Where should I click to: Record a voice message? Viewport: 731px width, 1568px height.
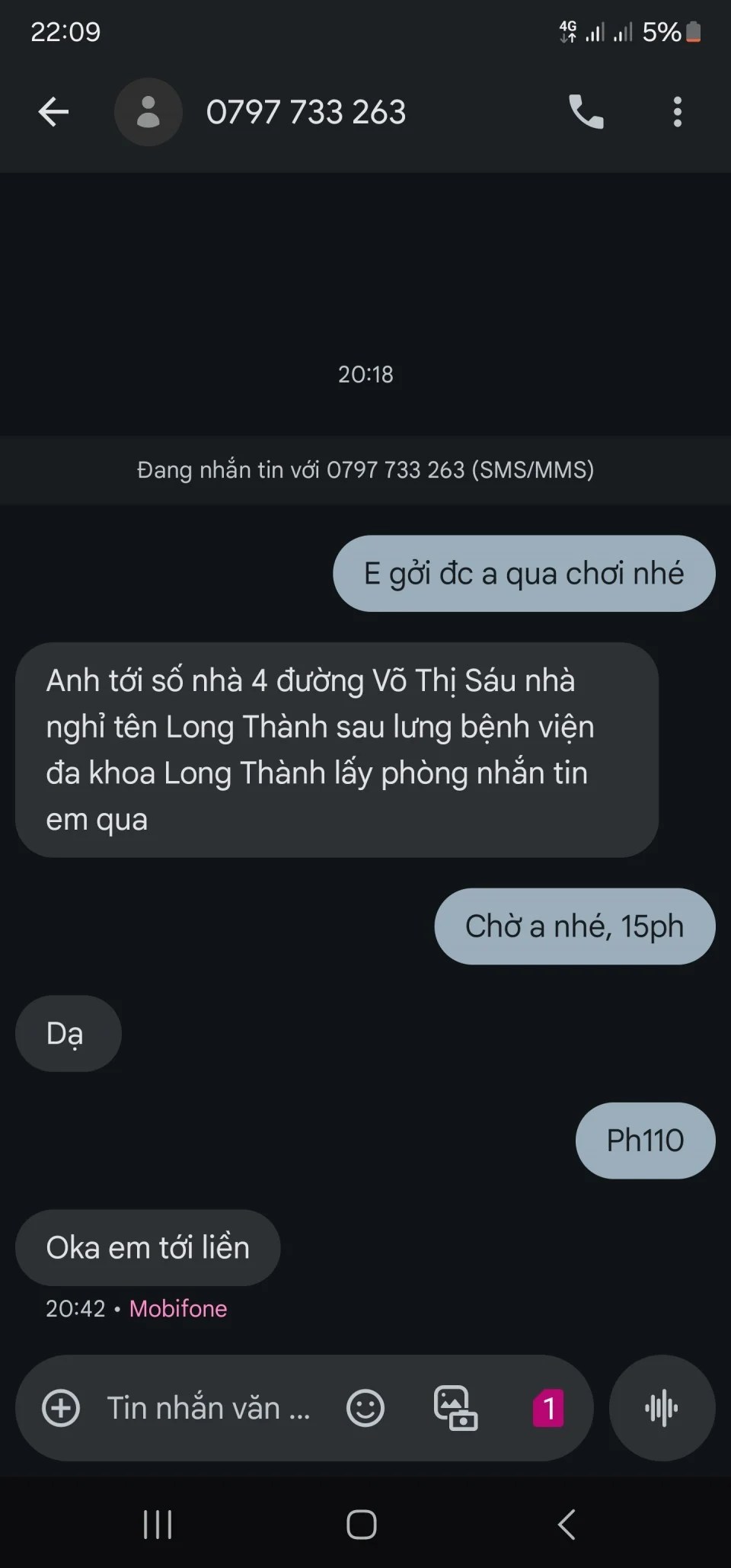(661, 1407)
